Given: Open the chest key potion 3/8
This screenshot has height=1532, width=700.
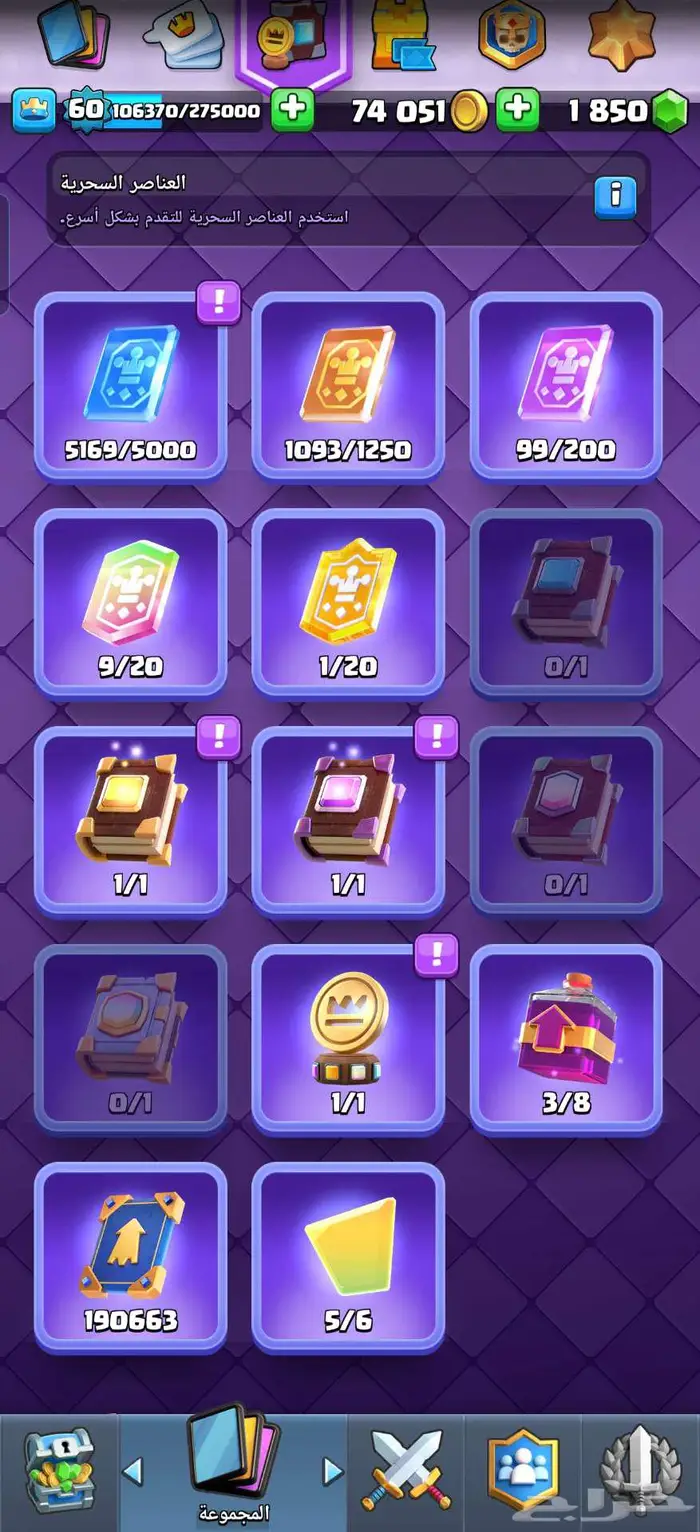Looking at the screenshot, I should coord(566,1039).
